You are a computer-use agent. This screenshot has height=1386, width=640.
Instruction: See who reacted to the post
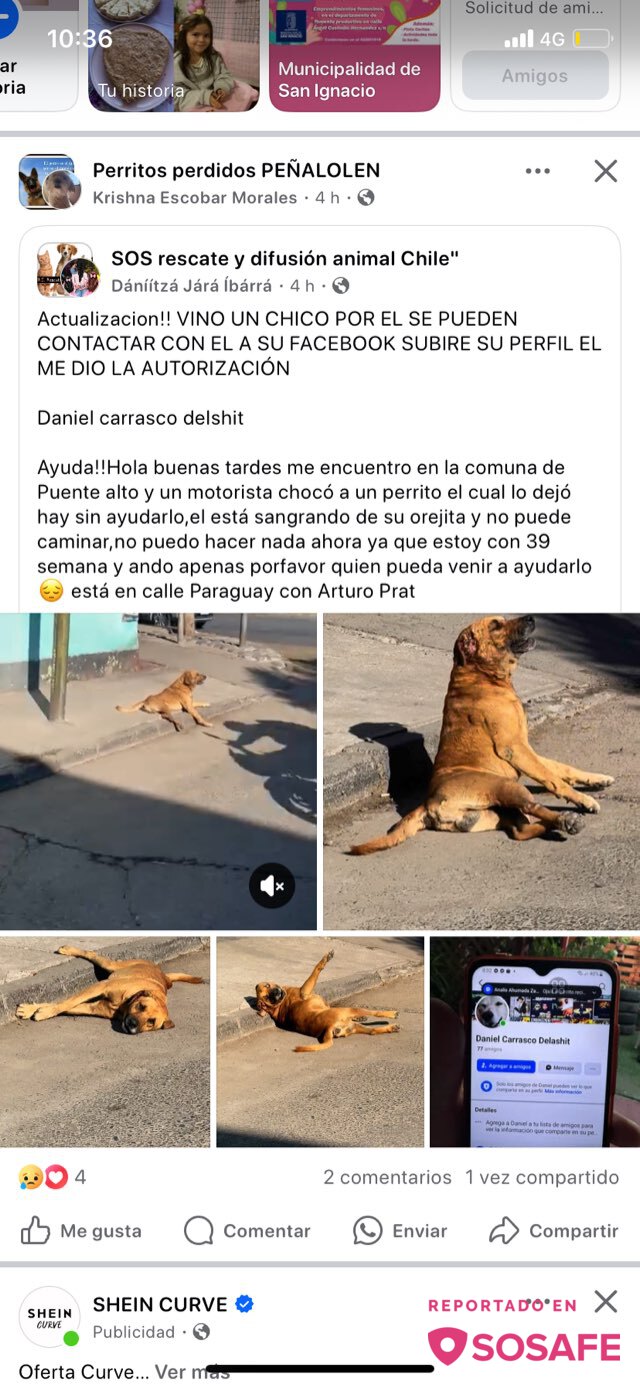(52, 1177)
